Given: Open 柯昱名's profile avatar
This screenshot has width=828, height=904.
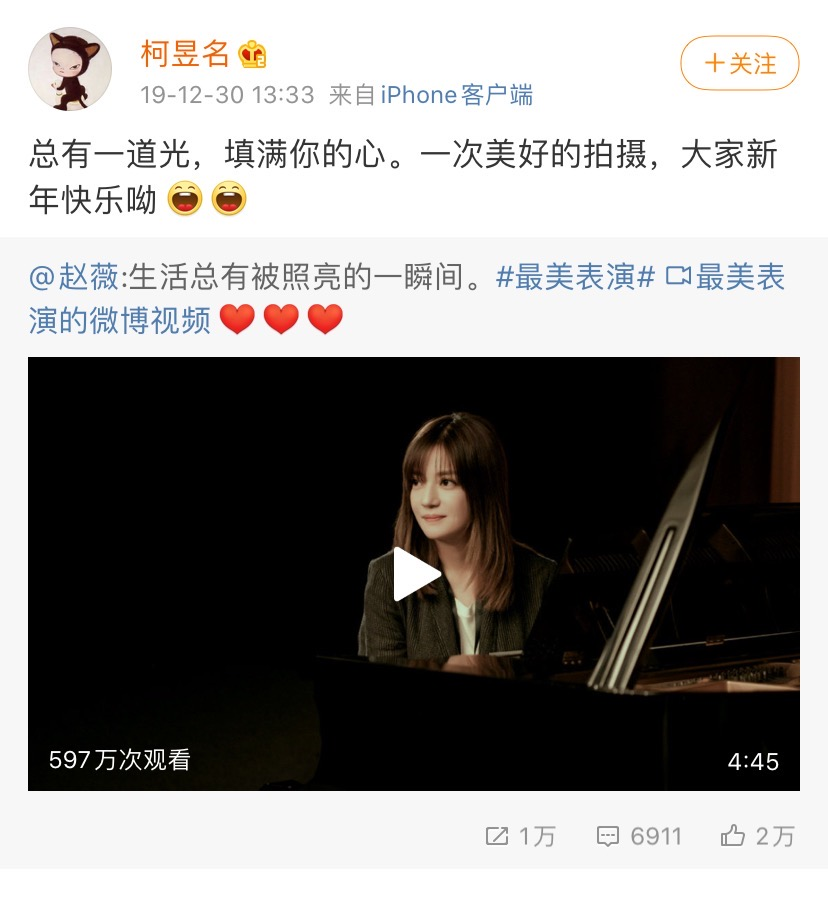Looking at the screenshot, I should point(69,69).
